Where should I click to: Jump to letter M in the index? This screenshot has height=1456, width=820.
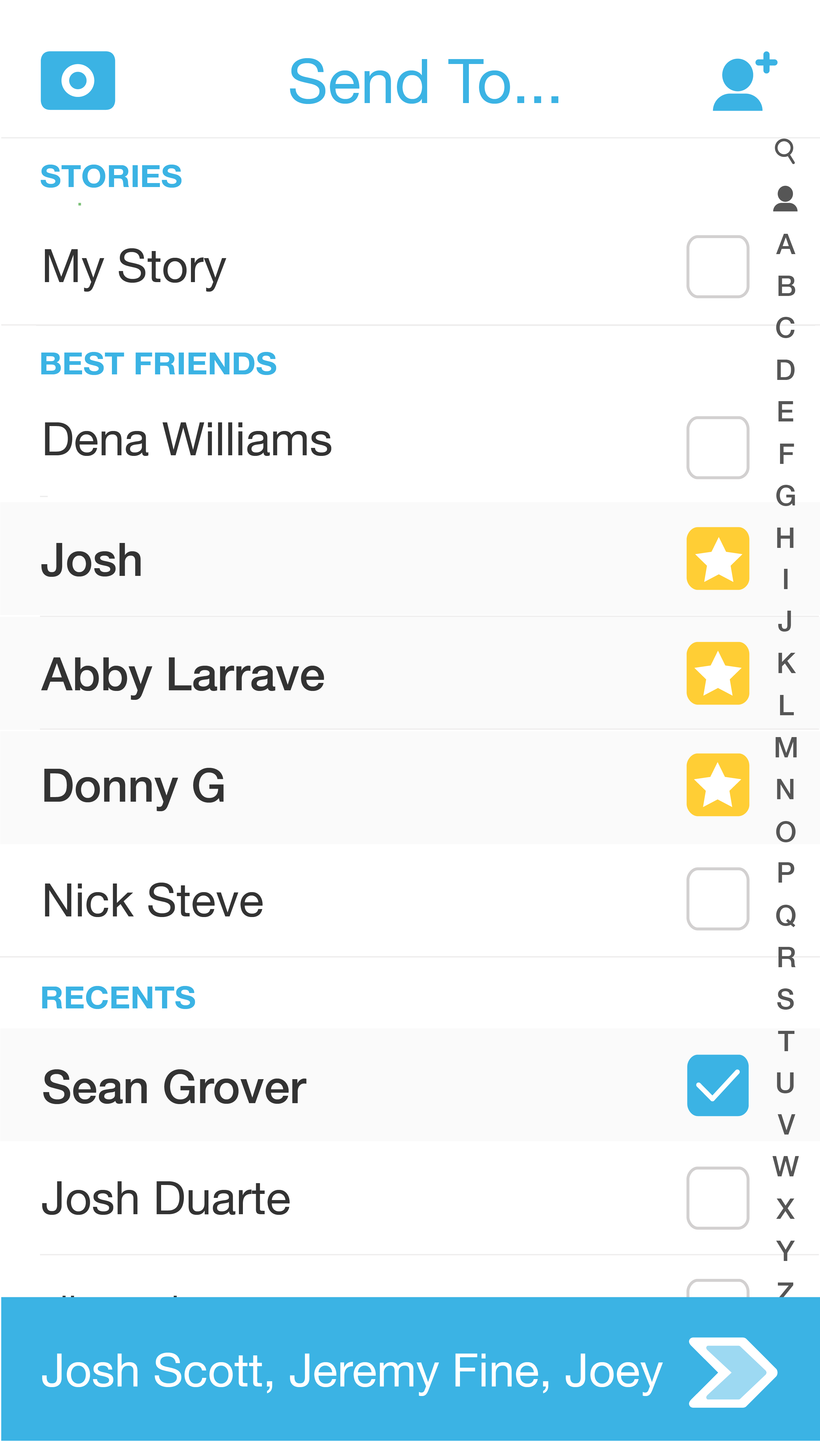click(786, 747)
